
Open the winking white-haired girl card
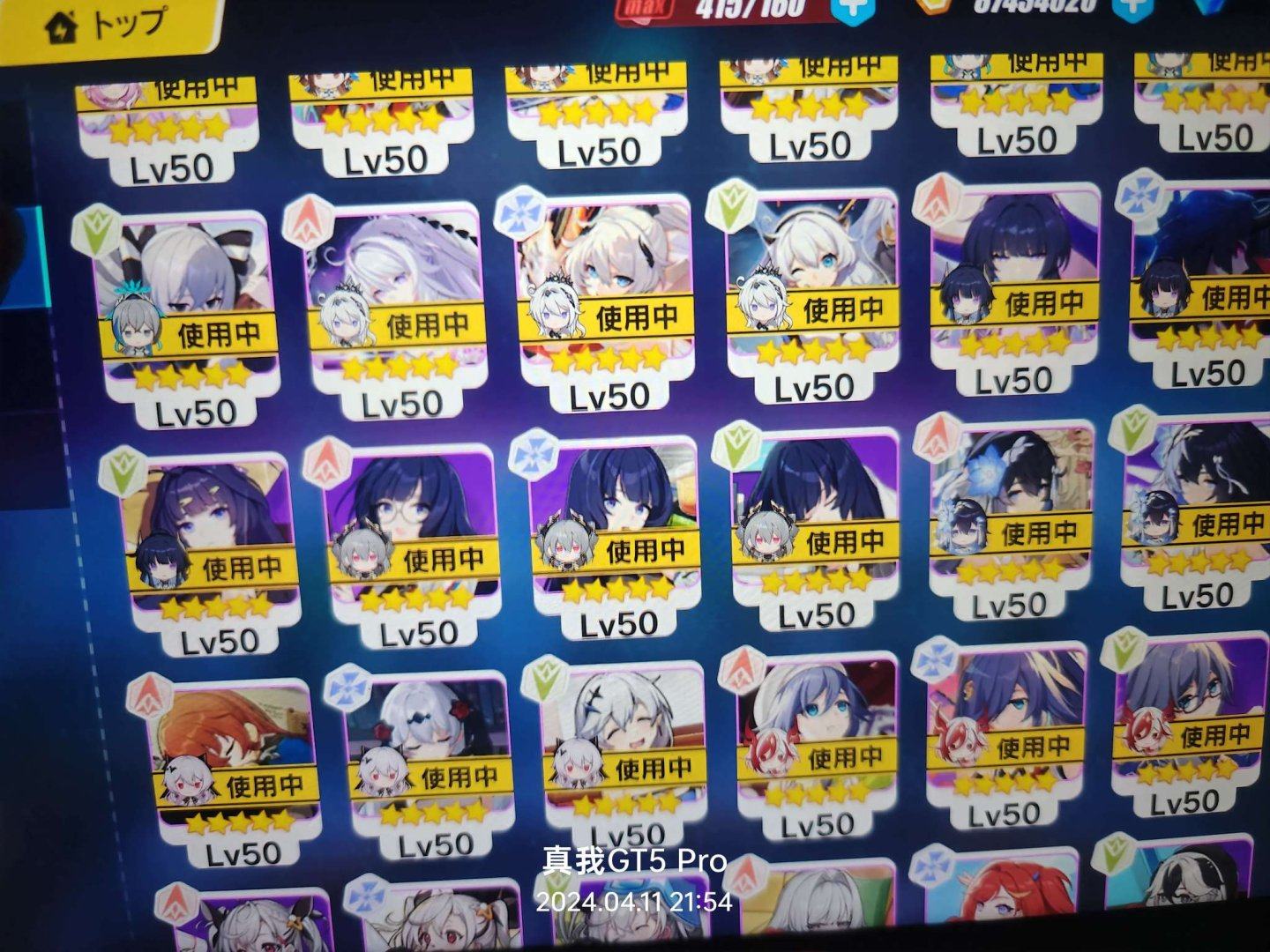pyautogui.click(x=810, y=295)
